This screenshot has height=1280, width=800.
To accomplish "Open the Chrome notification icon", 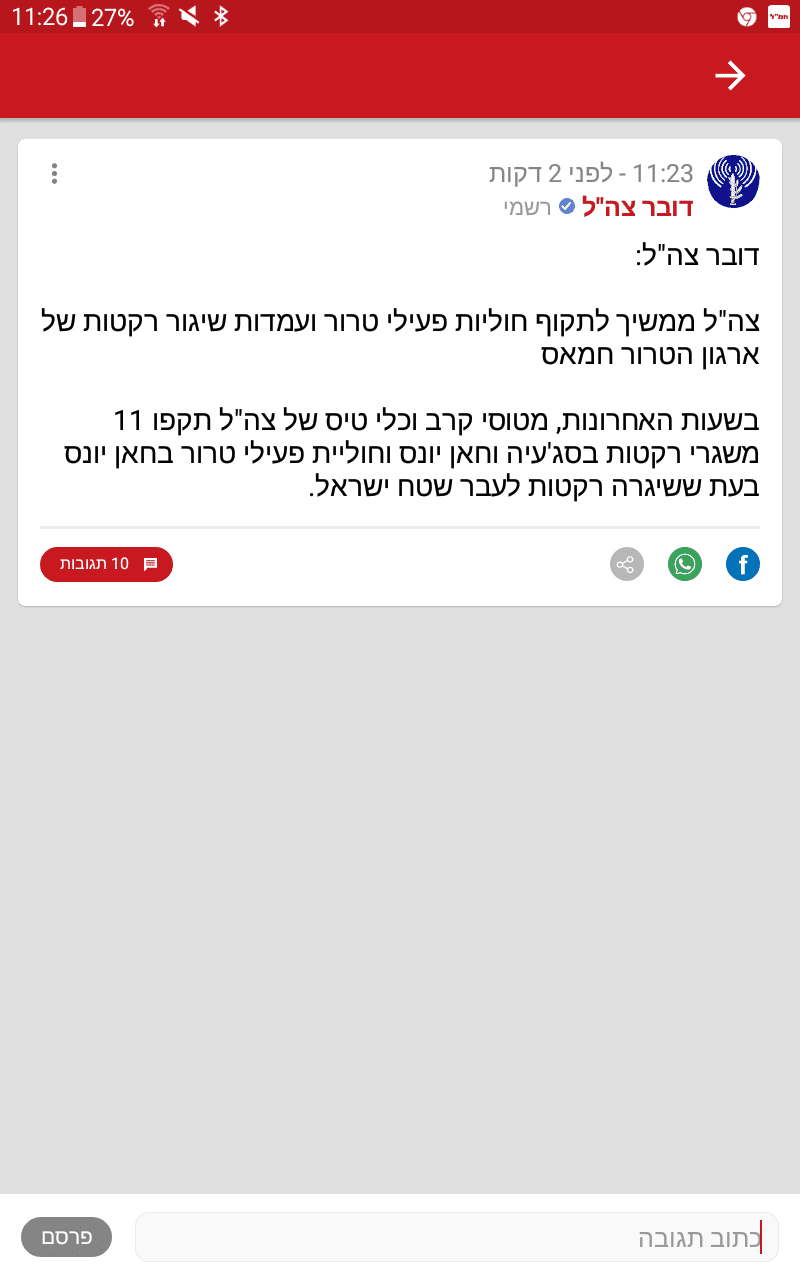I will tap(747, 16).
